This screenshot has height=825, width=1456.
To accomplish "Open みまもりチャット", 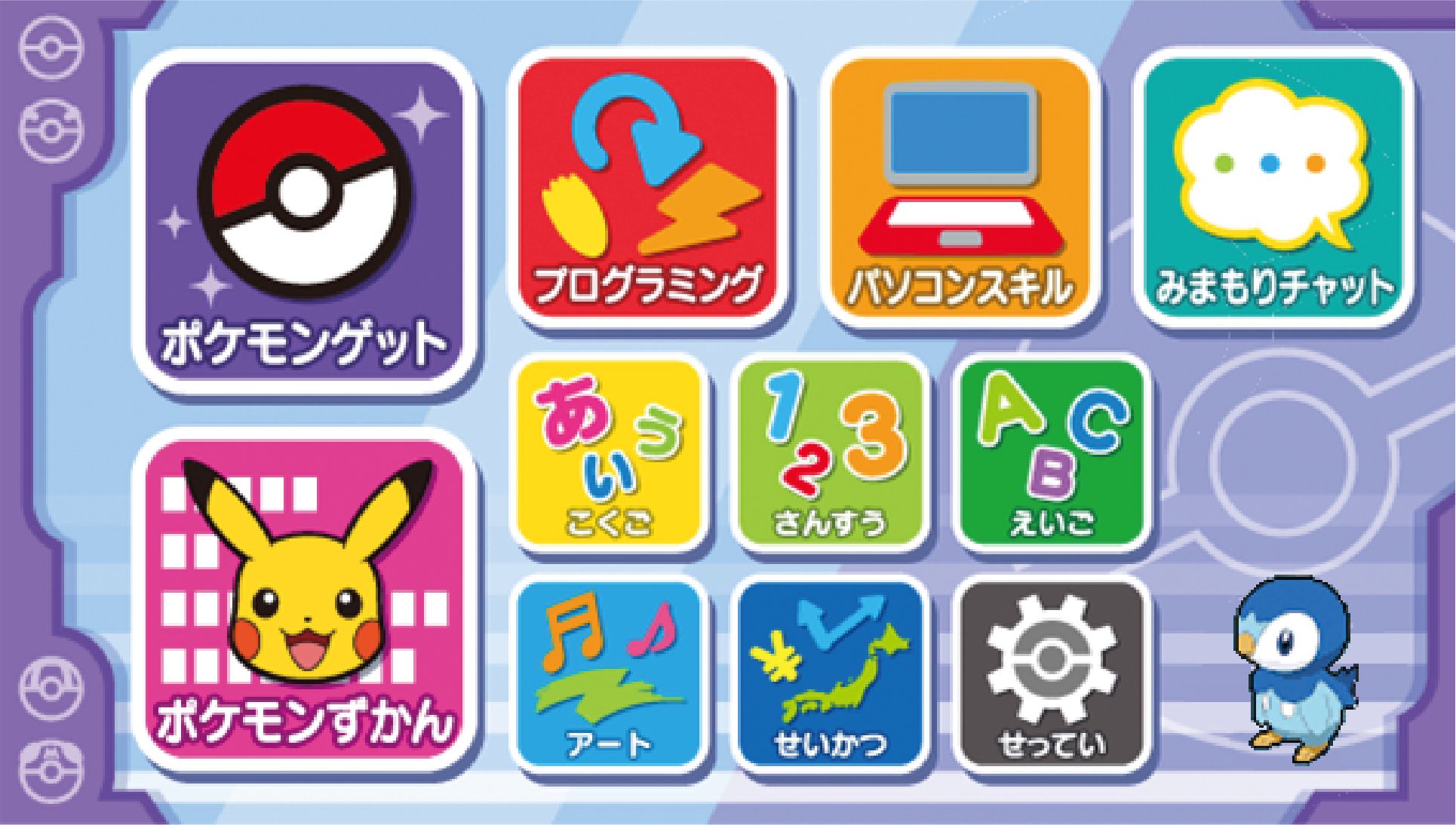I will [1274, 189].
